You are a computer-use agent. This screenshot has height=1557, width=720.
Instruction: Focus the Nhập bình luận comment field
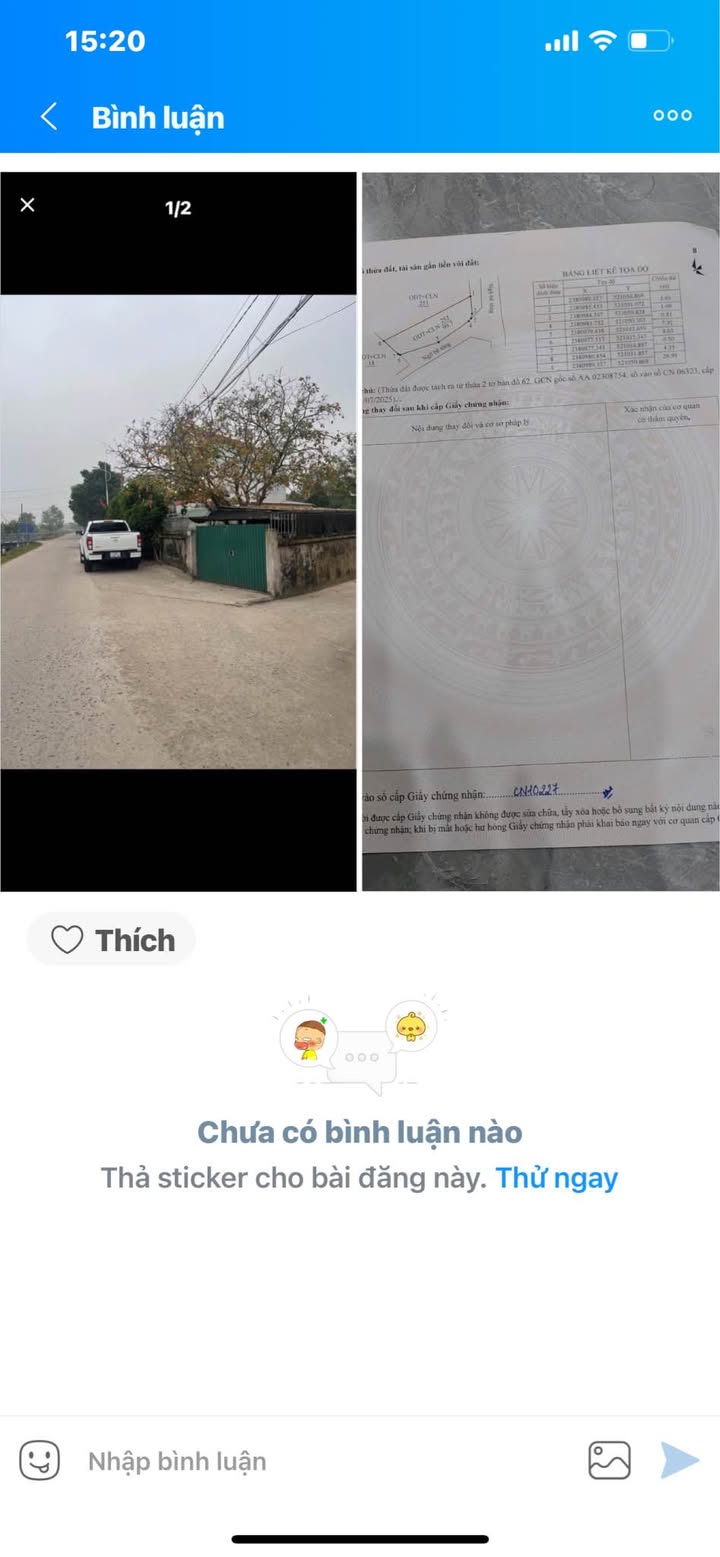coord(320,1461)
